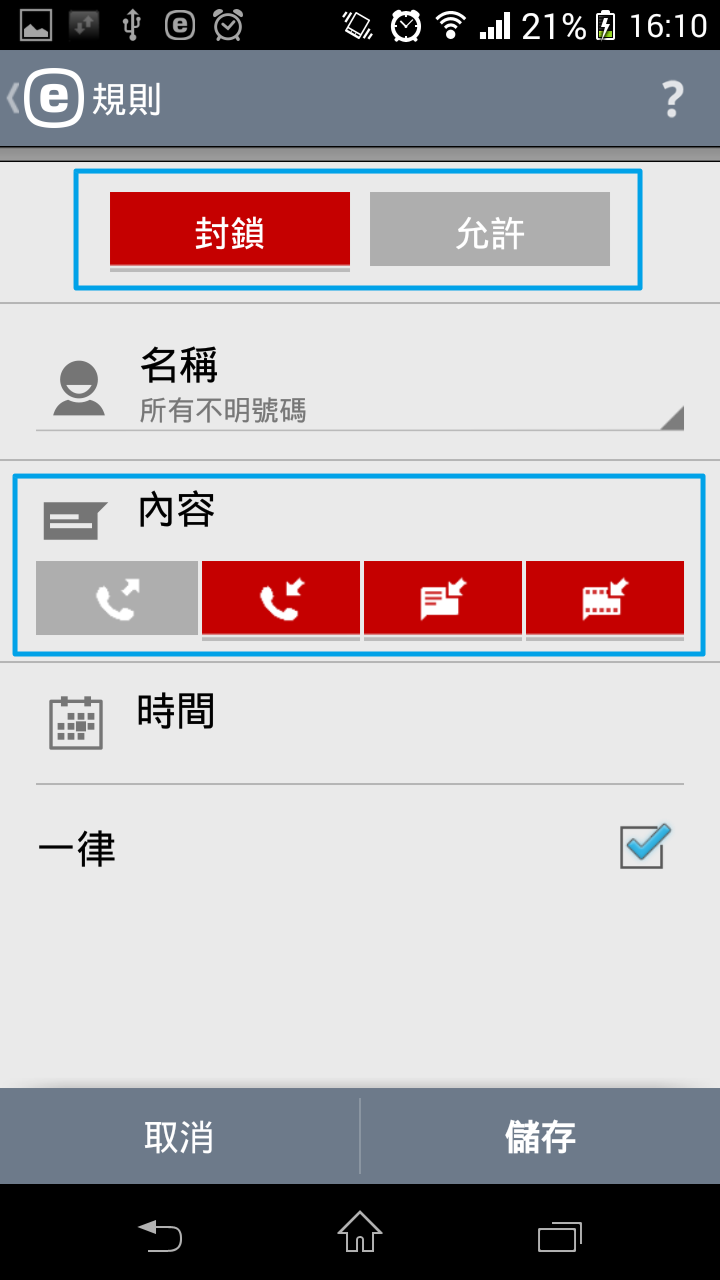Screen dimensions: 720x1280
Task: Switch to 允許 (allow)
Action: 489,230
